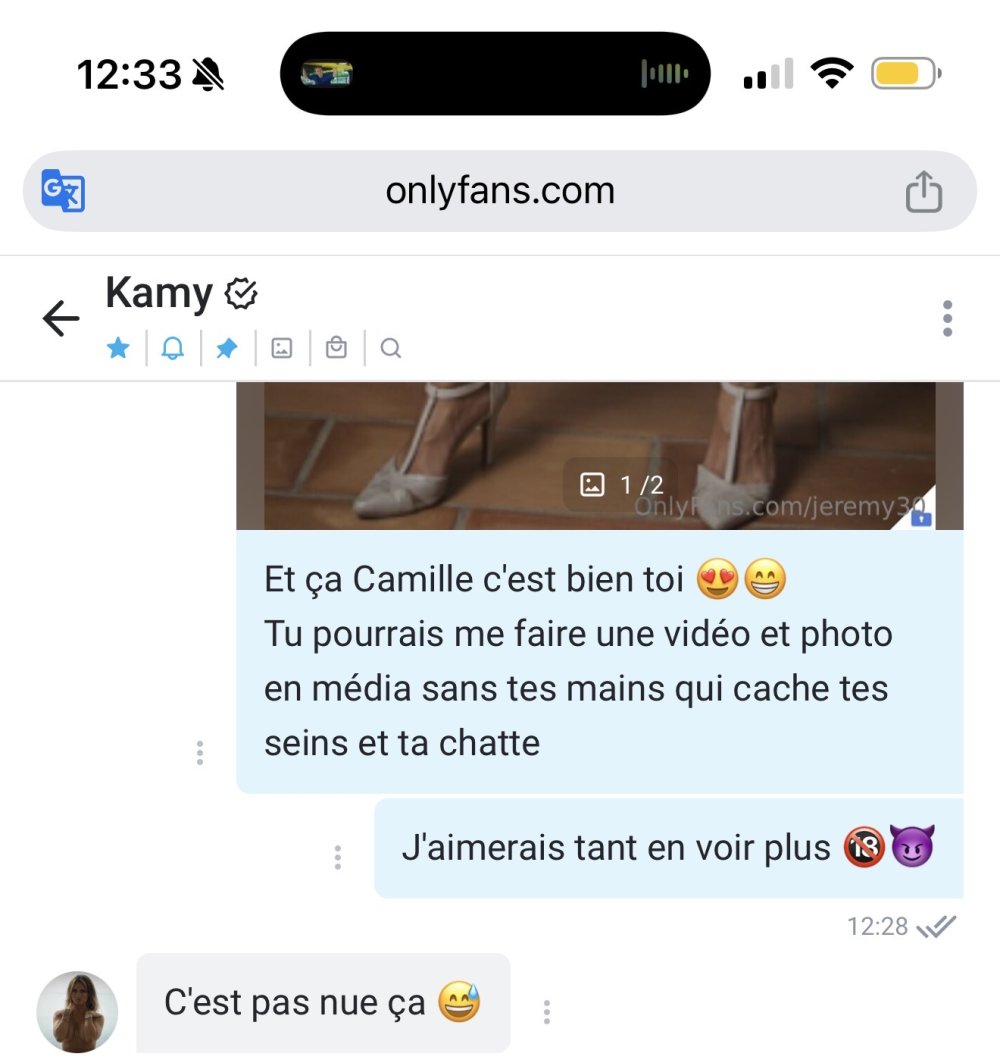This screenshot has width=1000, height=1063.
Task: Search within the conversation
Action: (391, 348)
